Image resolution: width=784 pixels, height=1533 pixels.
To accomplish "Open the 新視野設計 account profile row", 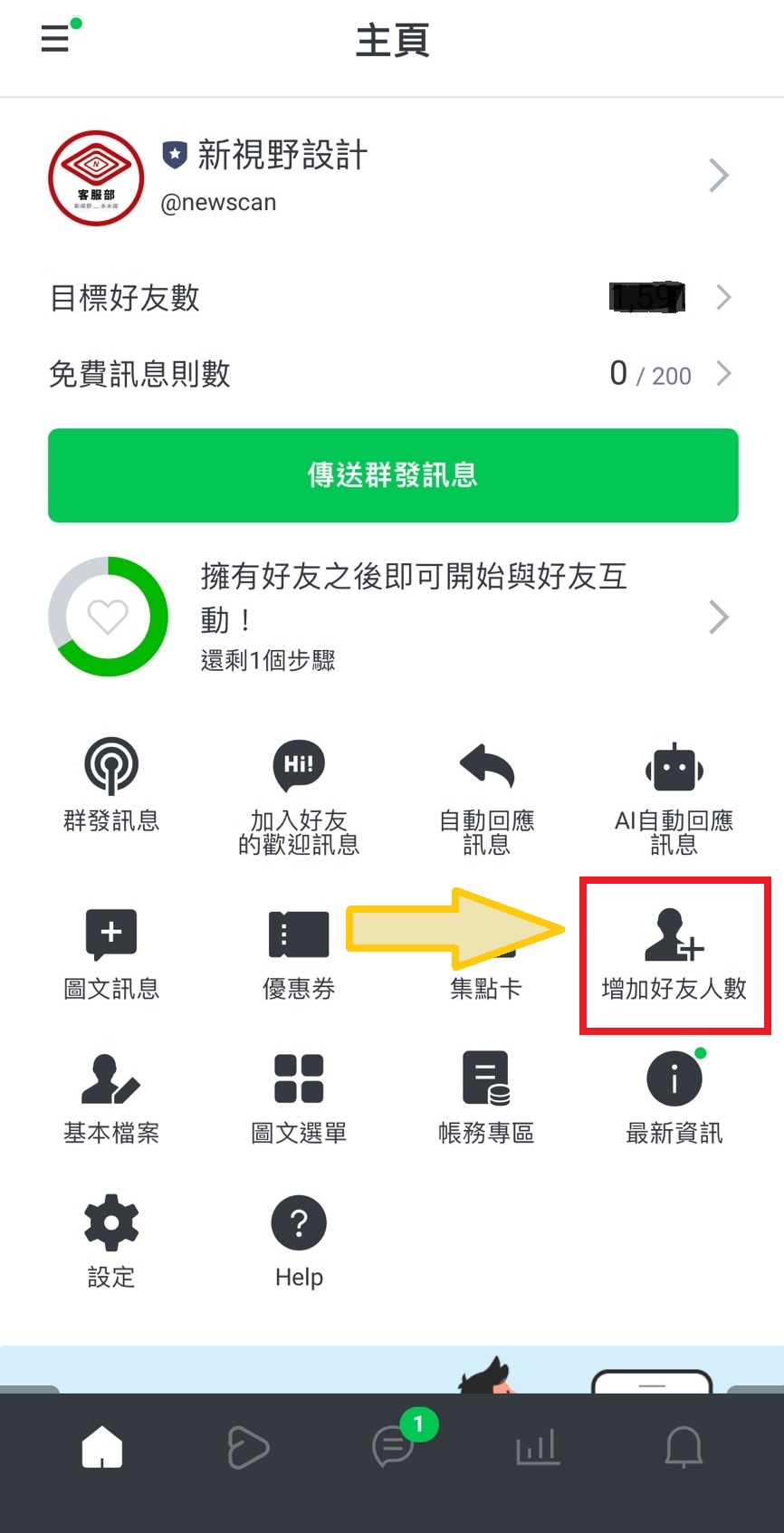I will coord(391,177).
